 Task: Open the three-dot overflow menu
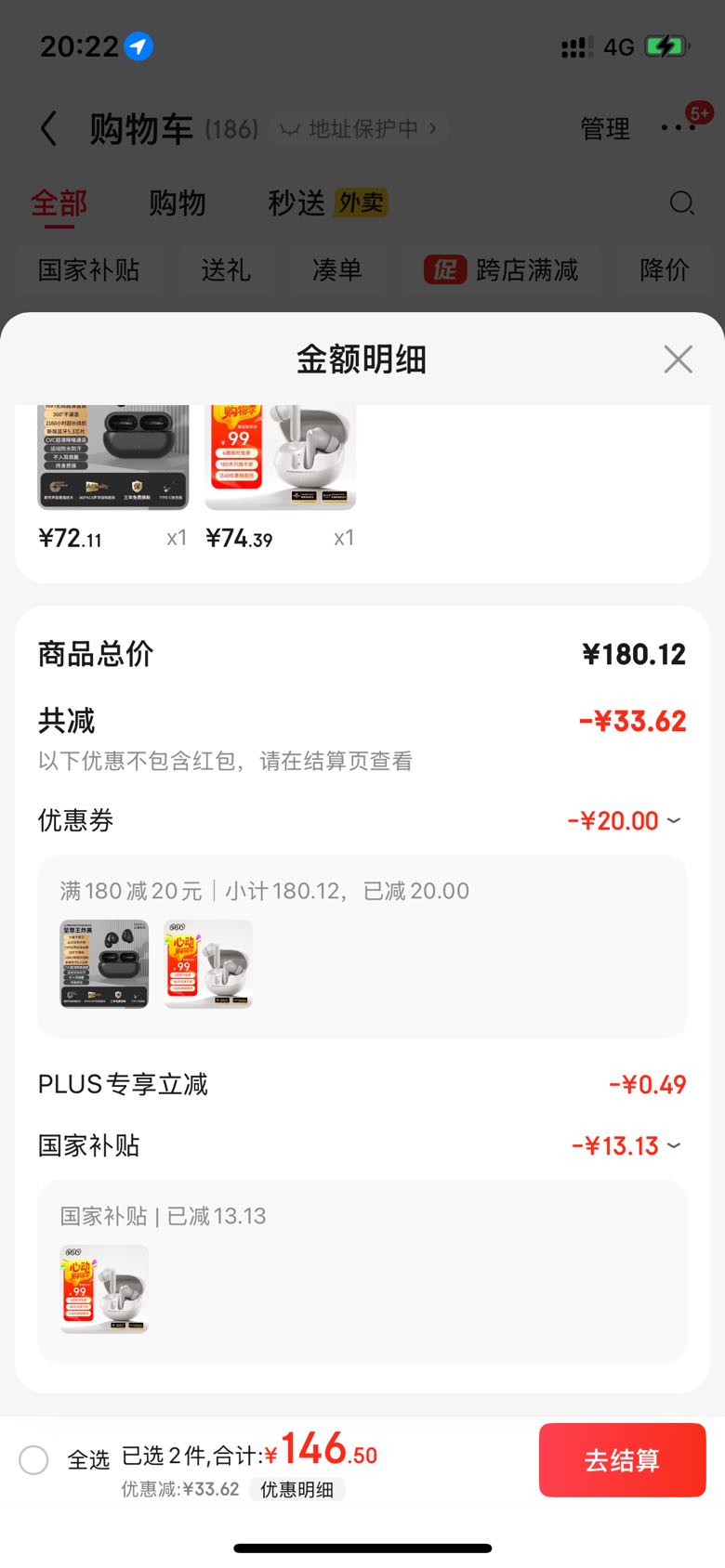click(x=678, y=127)
